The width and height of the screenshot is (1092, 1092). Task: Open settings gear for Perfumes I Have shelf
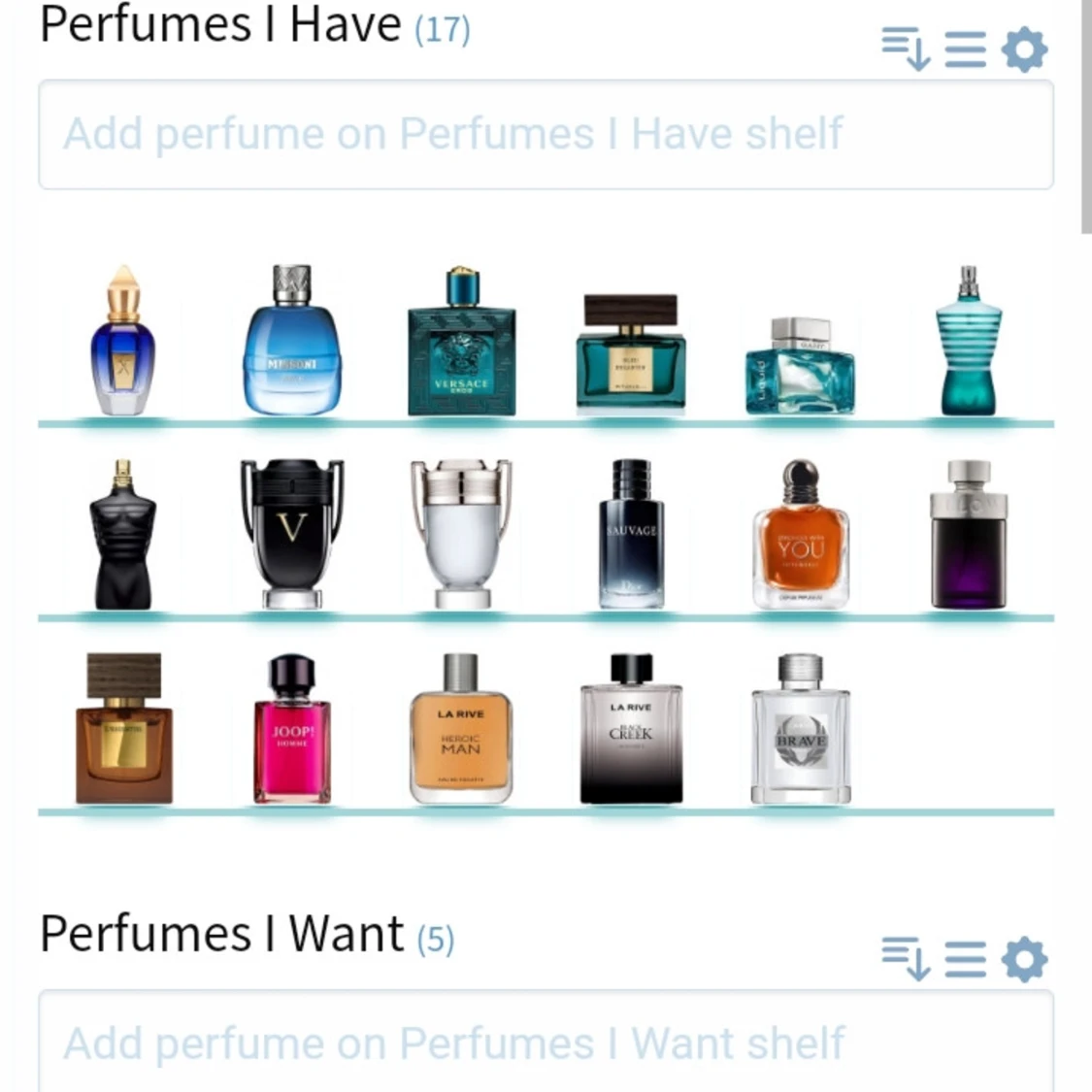point(1025,50)
